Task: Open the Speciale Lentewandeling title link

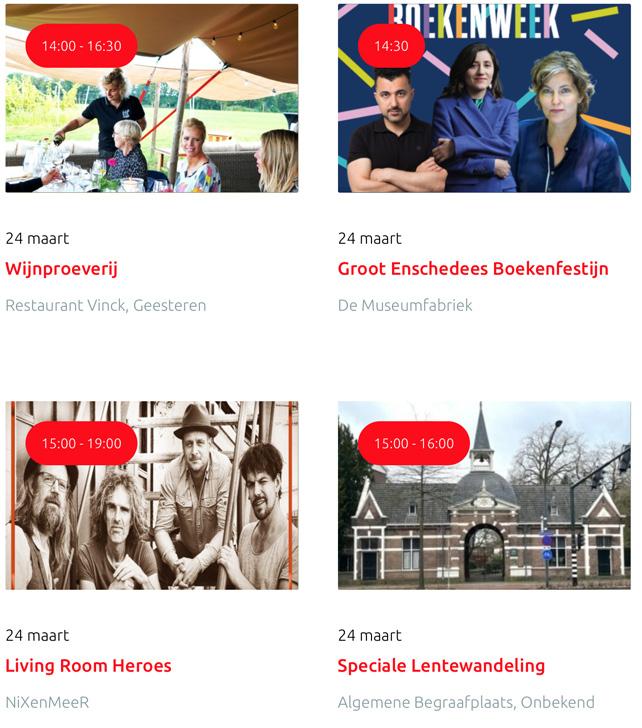Action: [x=441, y=666]
